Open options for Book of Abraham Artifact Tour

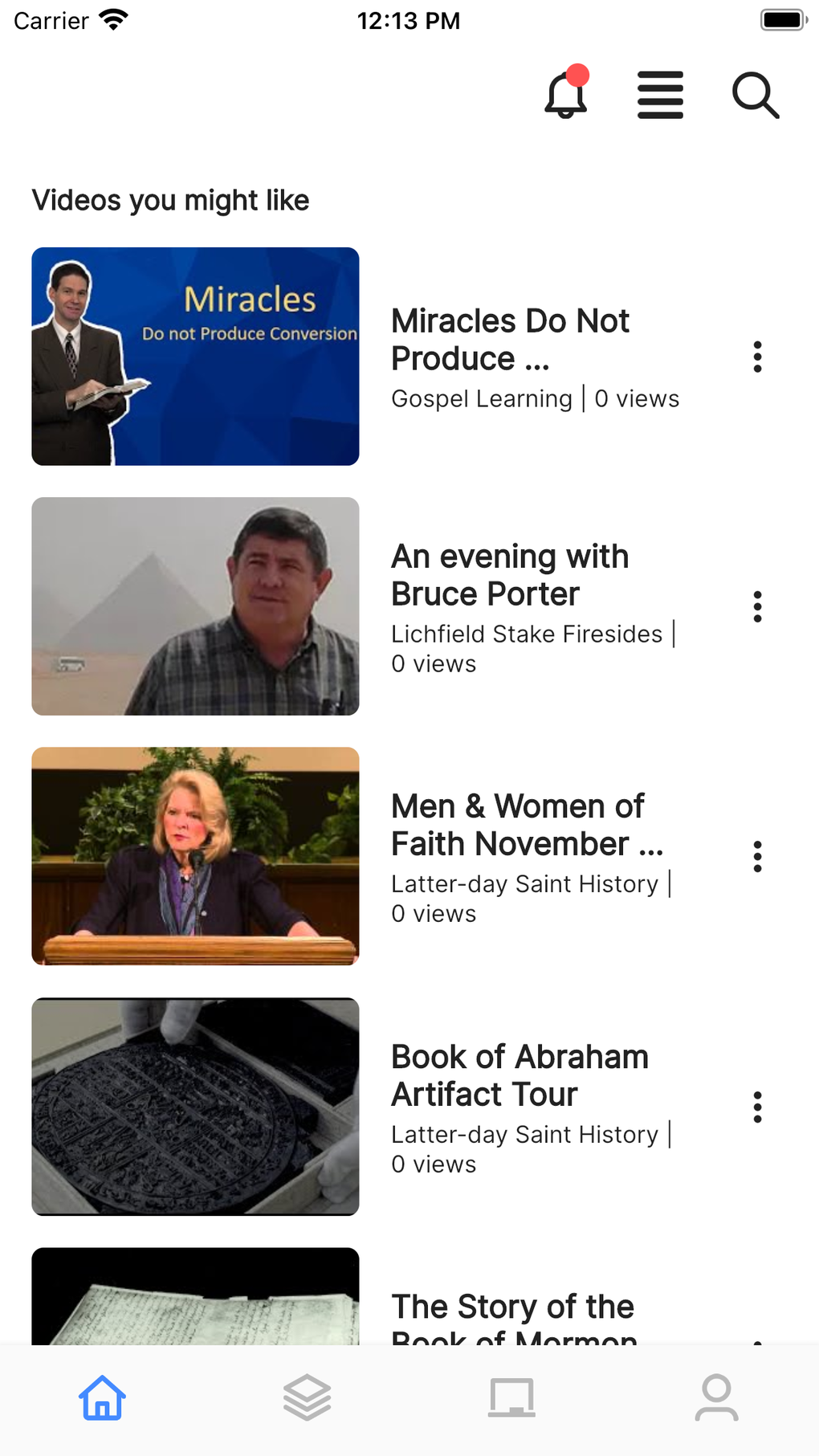[x=757, y=1107]
